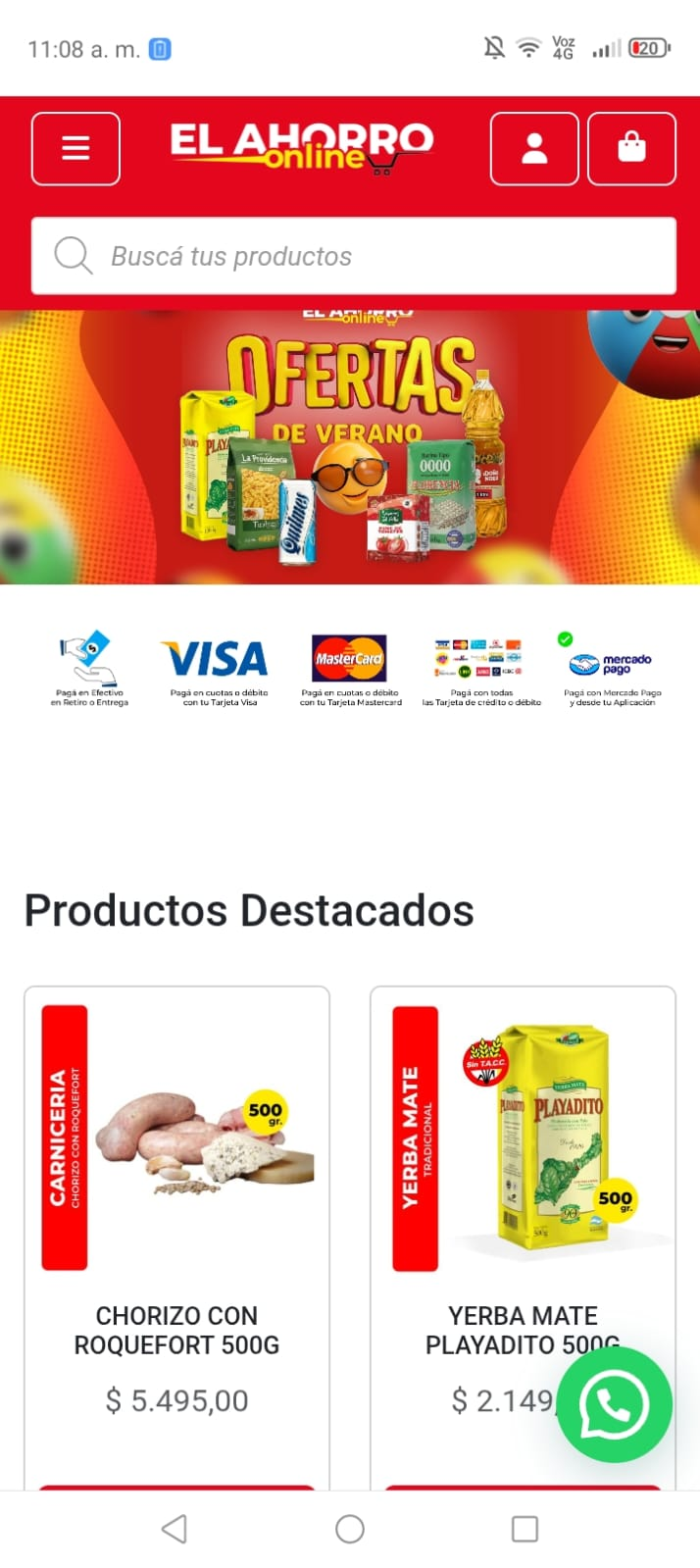The width and height of the screenshot is (700, 1568).
Task: Go back with the system back button
Action: point(175,1529)
